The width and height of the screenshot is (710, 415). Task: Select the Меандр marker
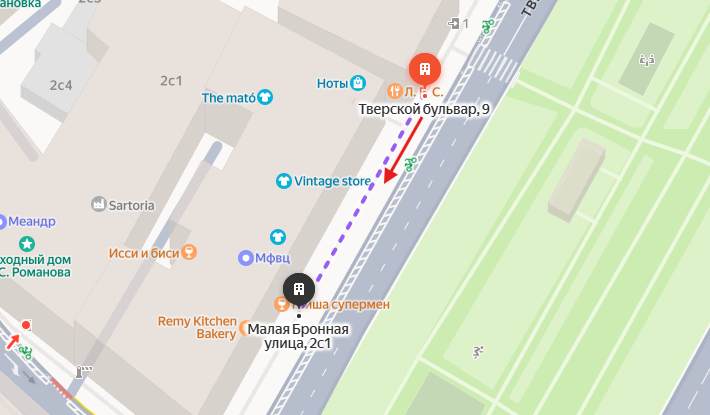click(3, 220)
